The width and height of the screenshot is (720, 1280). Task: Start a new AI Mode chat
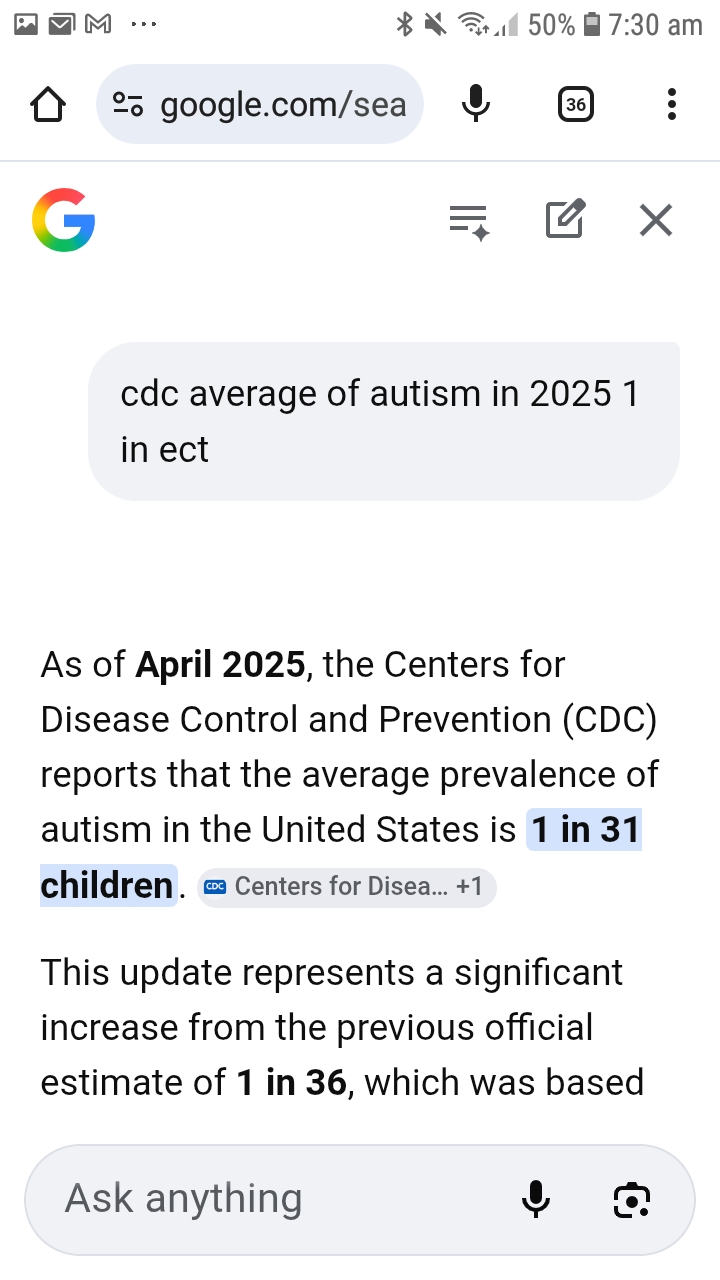click(x=565, y=220)
